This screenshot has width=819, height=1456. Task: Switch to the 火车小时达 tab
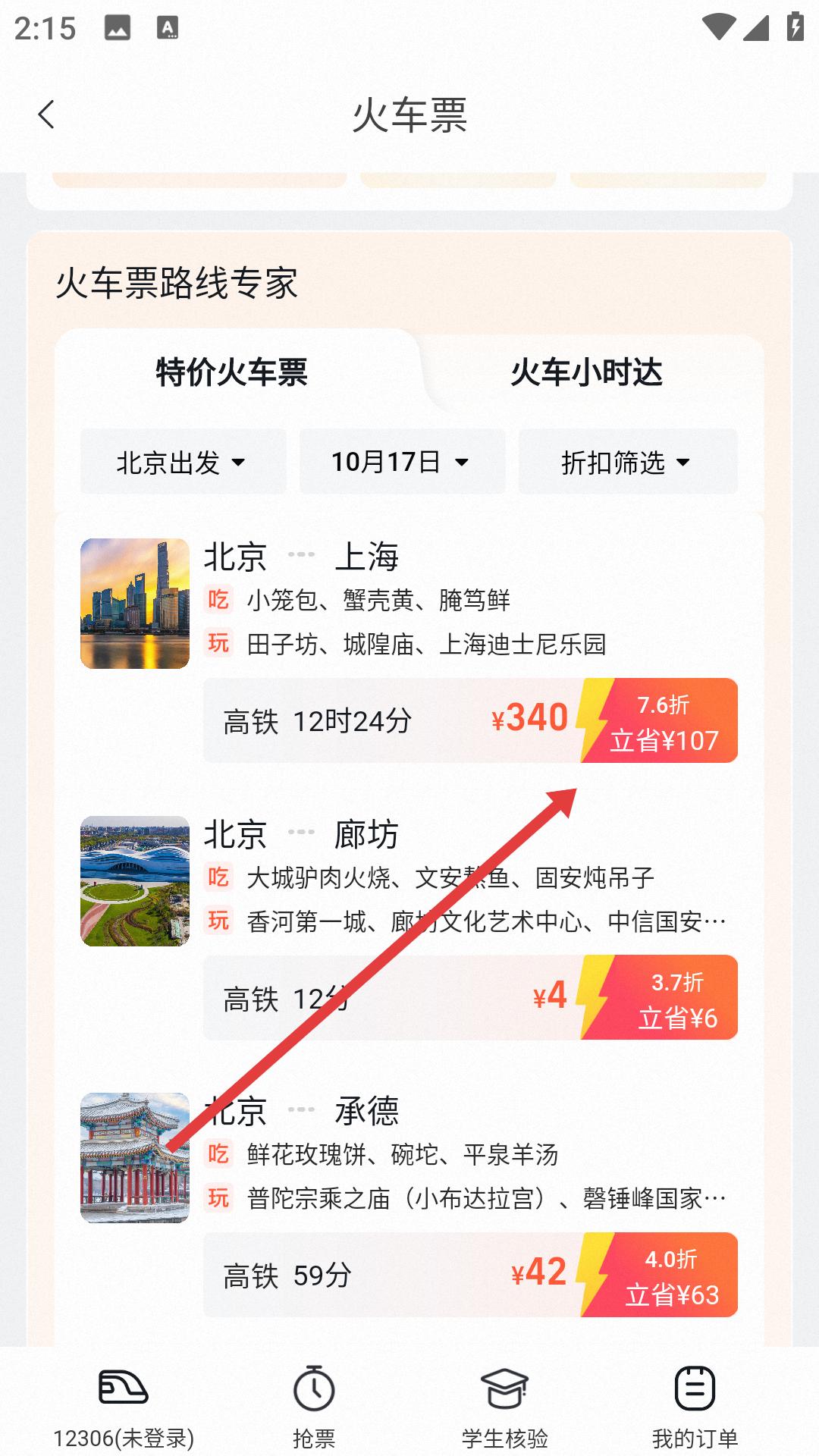click(x=586, y=372)
